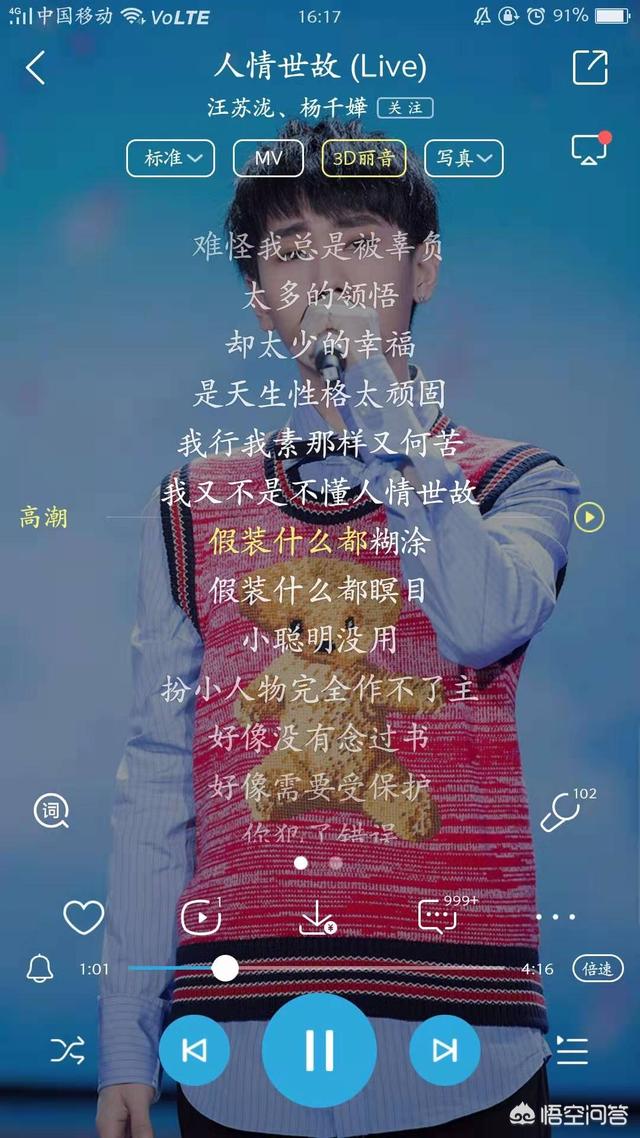Image resolution: width=640 pixels, height=1138 pixels.
Task: Change playback speed with 倍速
Action: coord(598,969)
